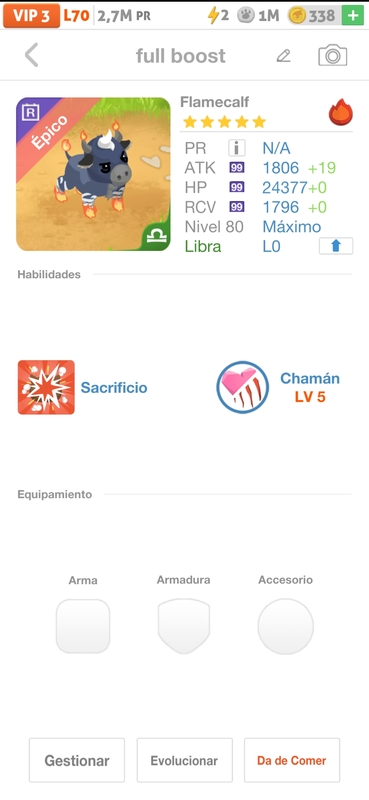Select the empty Armadura slot

pos(184,626)
